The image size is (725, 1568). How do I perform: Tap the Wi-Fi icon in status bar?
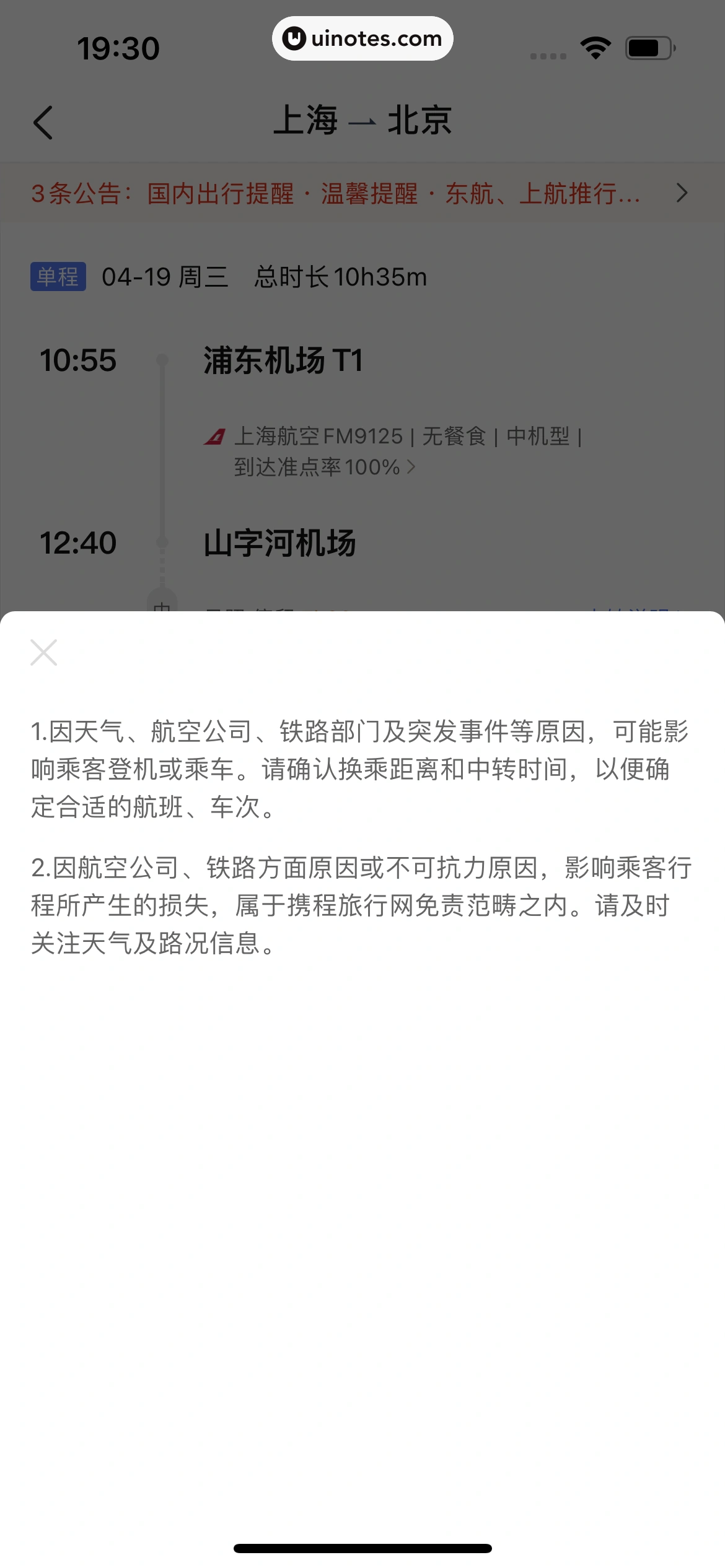[594, 46]
